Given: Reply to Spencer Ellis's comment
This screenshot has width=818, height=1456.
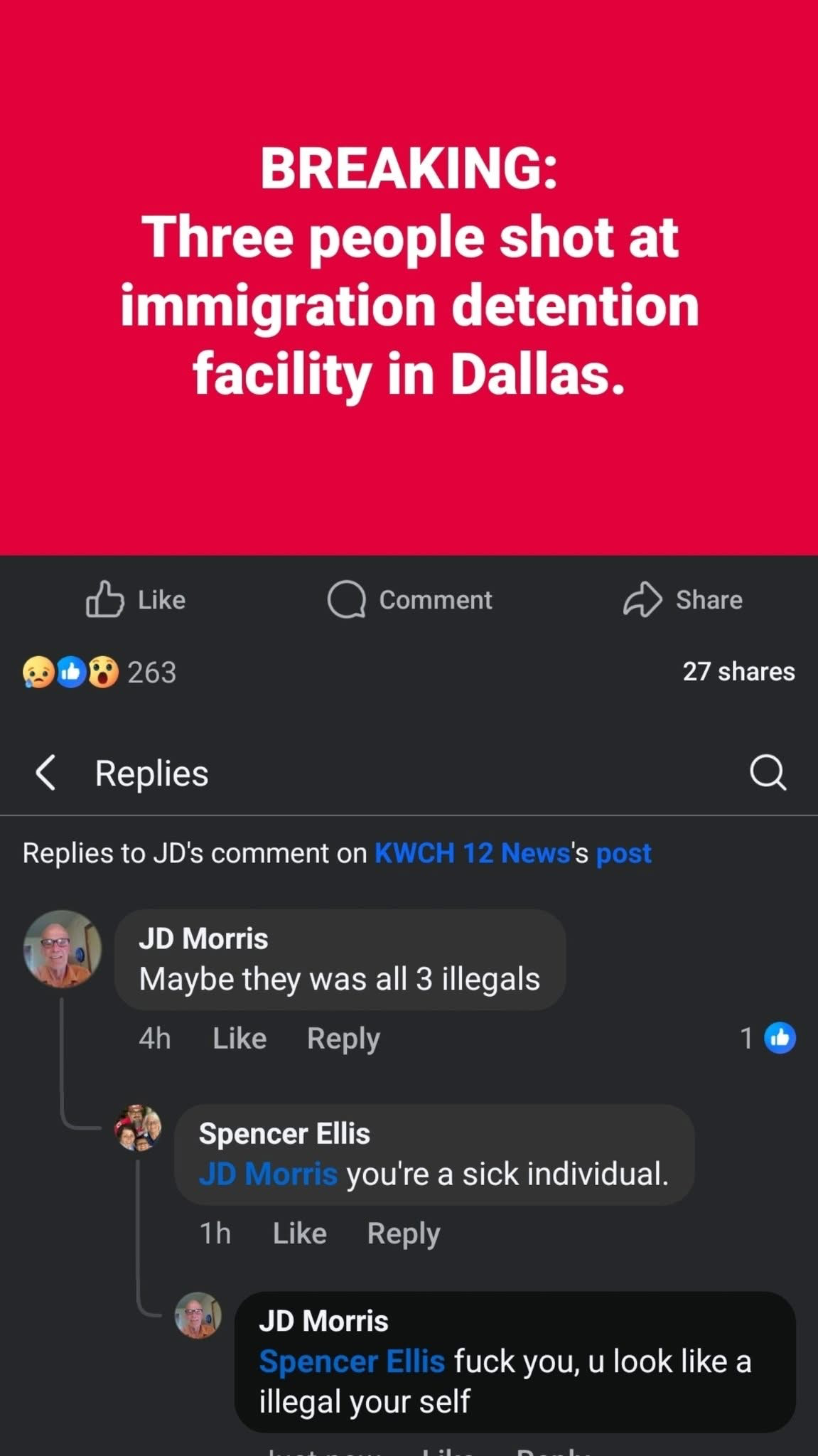Looking at the screenshot, I should point(404,1233).
